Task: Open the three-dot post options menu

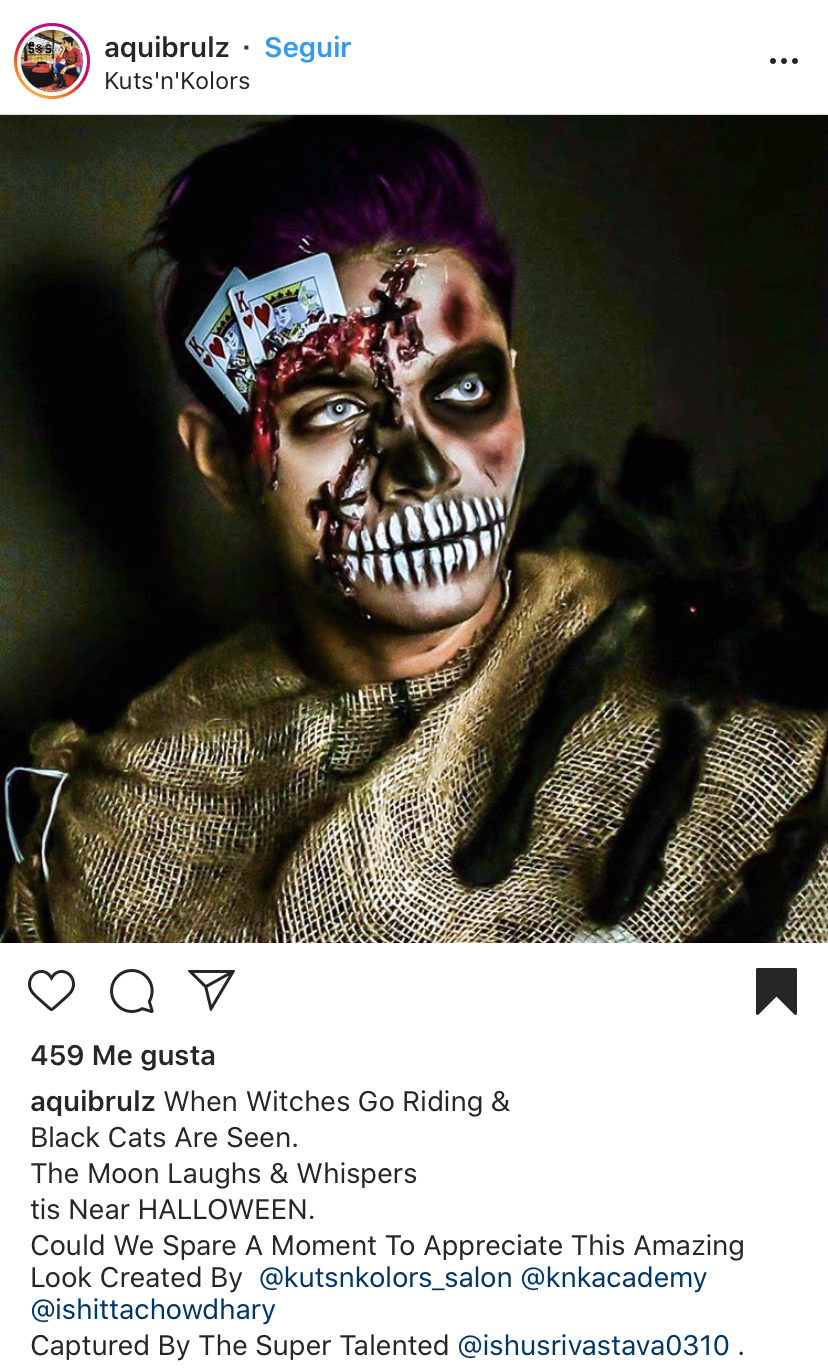Action: [784, 61]
